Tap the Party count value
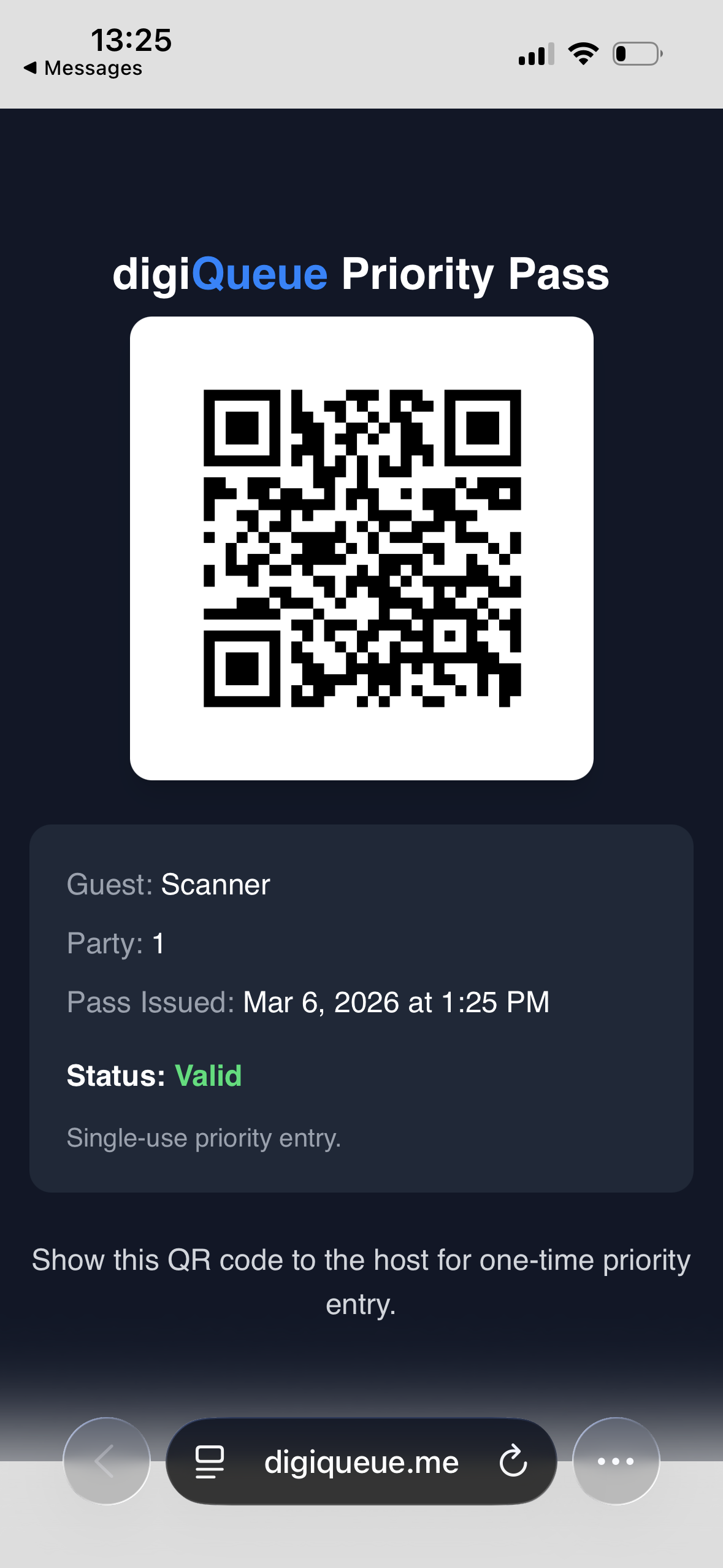Image resolution: width=723 pixels, height=1568 pixels. pyautogui.click(x=158, y=943)
